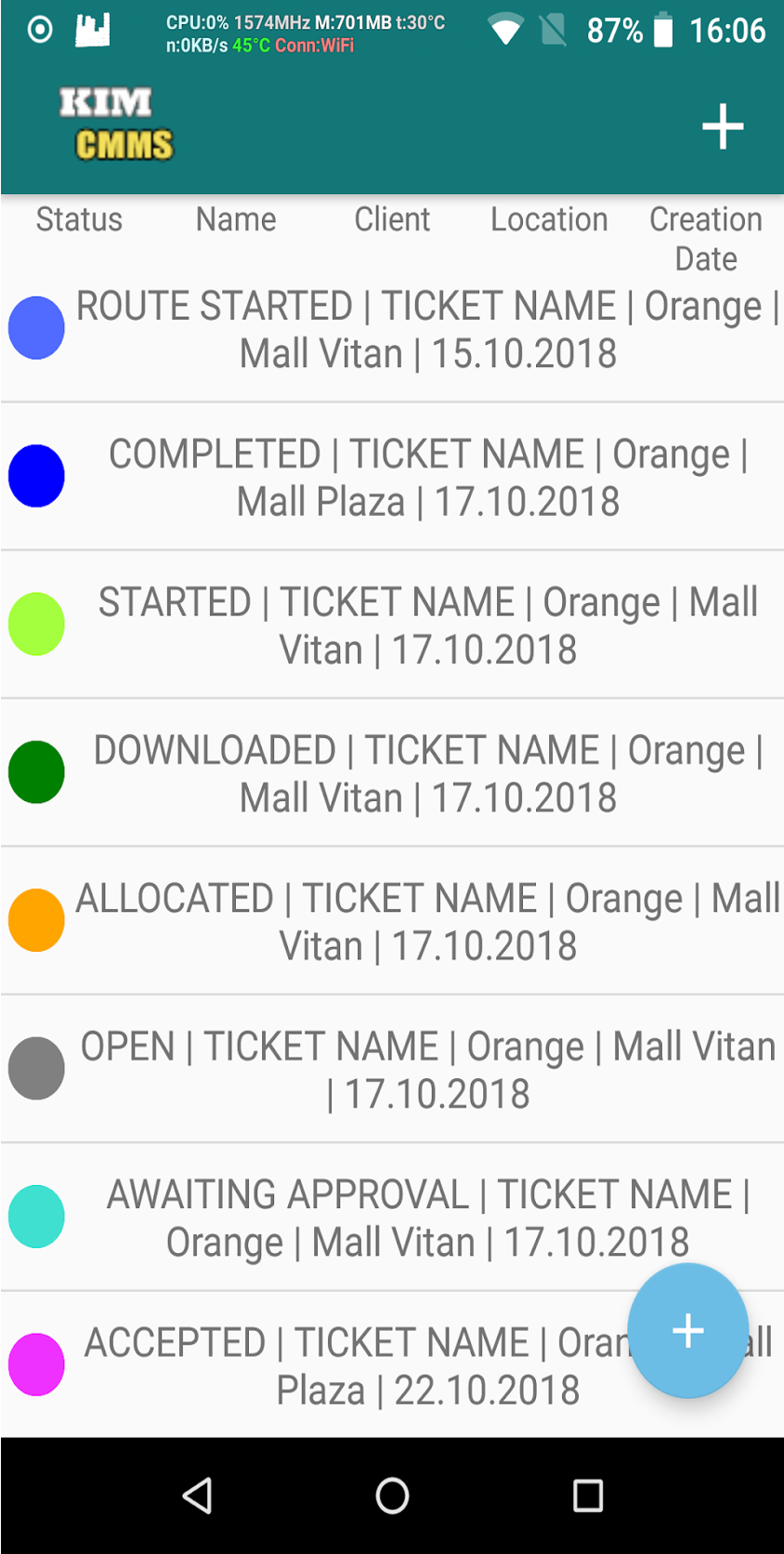Tap the plus icon in the app bar
Screen dimensions: 784x1554
click(x=723, y=126)
